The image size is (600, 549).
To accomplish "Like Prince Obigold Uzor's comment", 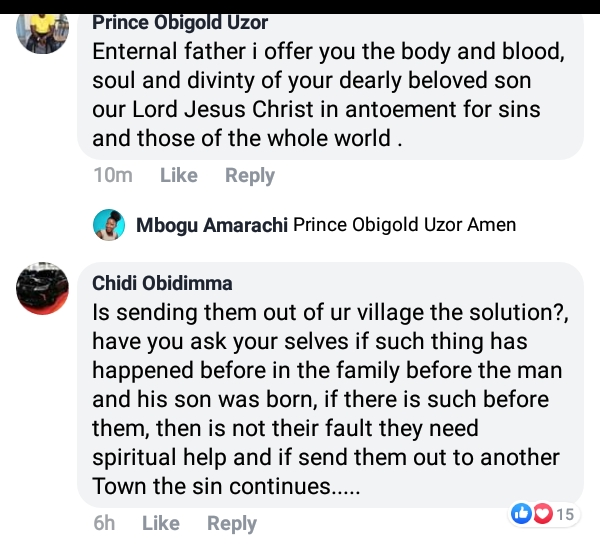I will [x=179, y=175].
